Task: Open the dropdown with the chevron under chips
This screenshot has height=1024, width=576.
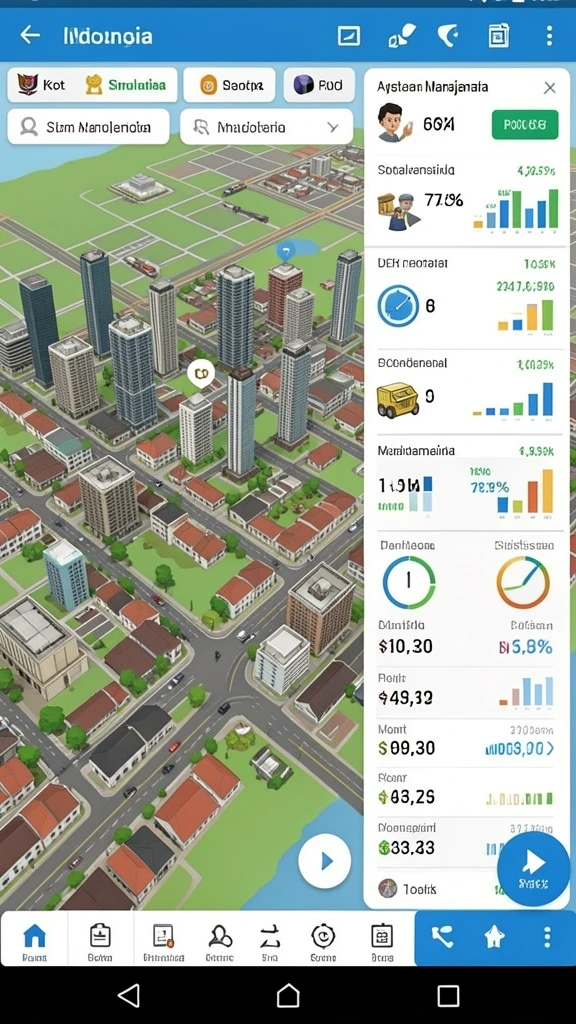Action: [266, 127]
